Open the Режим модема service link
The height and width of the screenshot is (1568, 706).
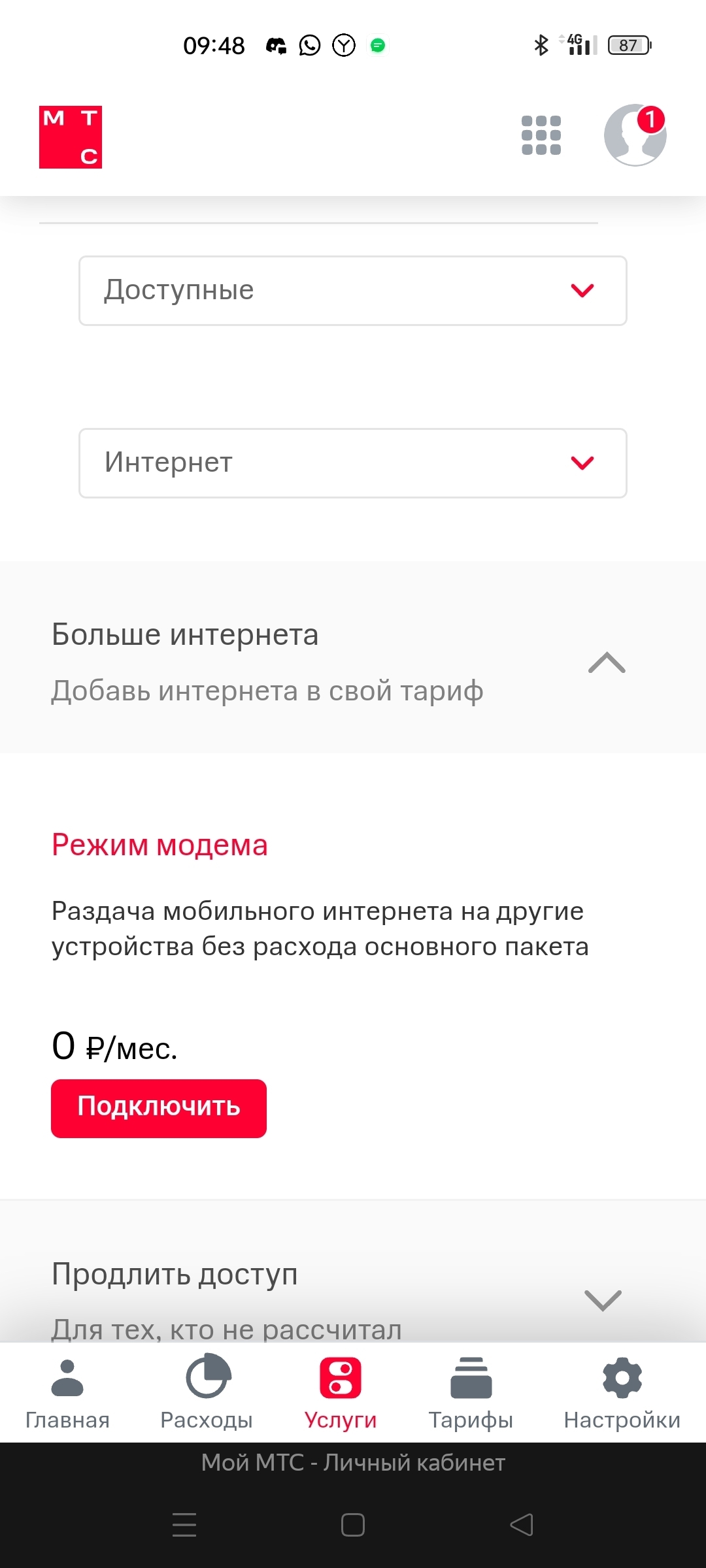(x=160, y=845)
